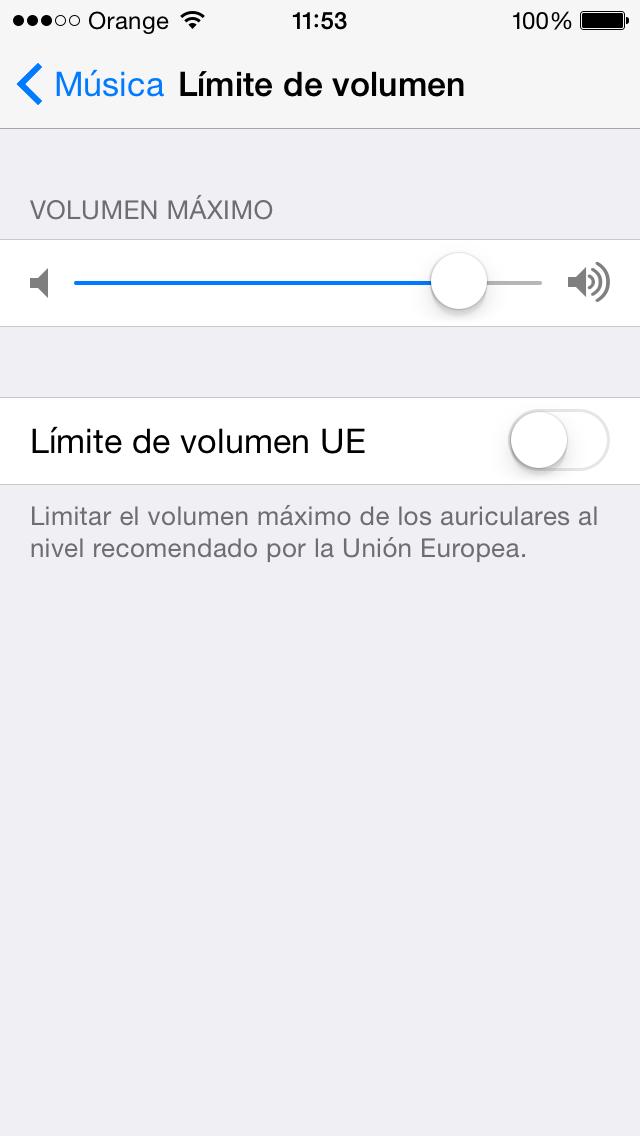This screenshot has width=640, height=1136.
Task: Go back to Música settings
Action: pos(90,85)
